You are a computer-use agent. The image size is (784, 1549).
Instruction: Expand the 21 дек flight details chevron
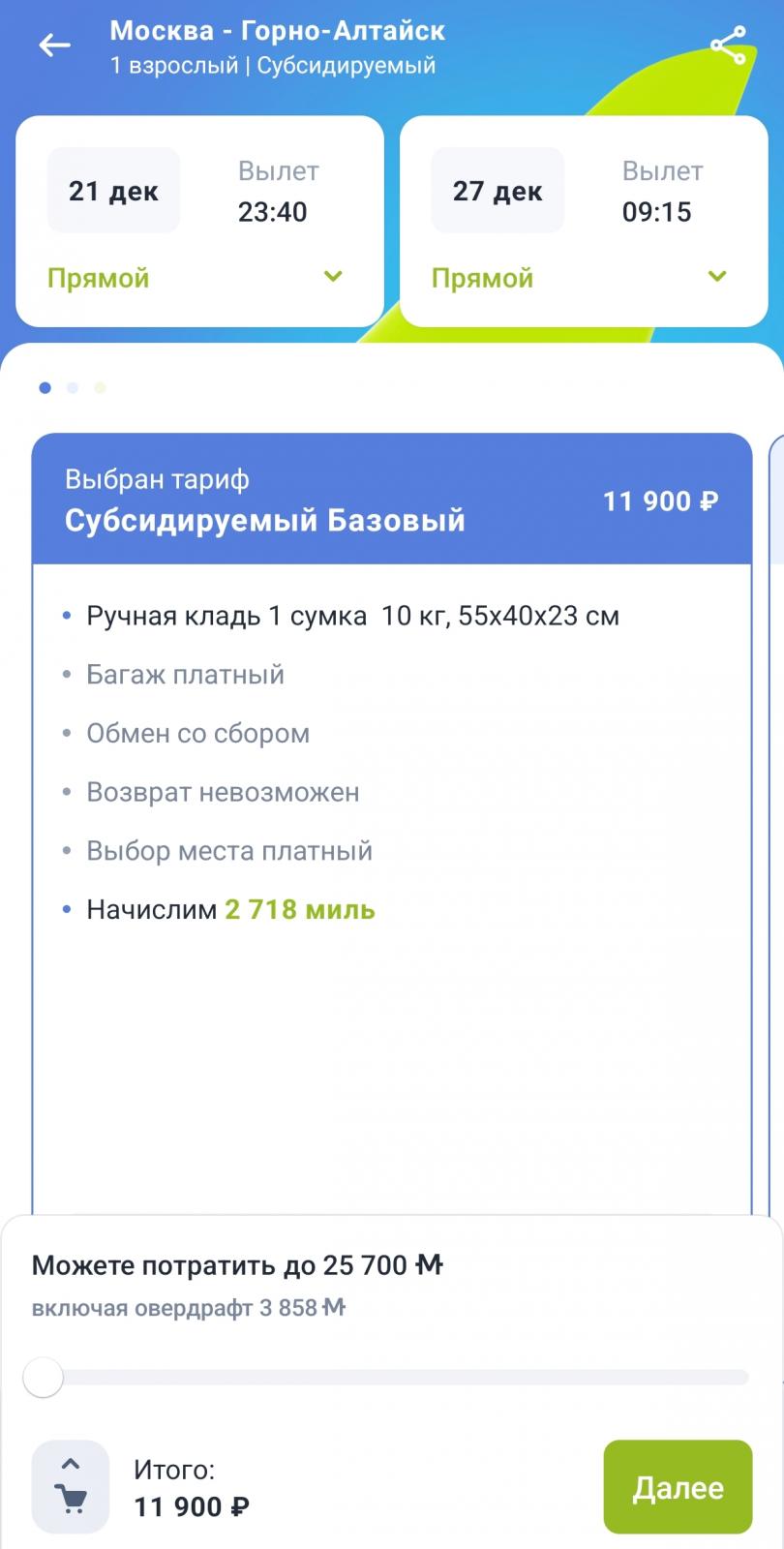333,277
